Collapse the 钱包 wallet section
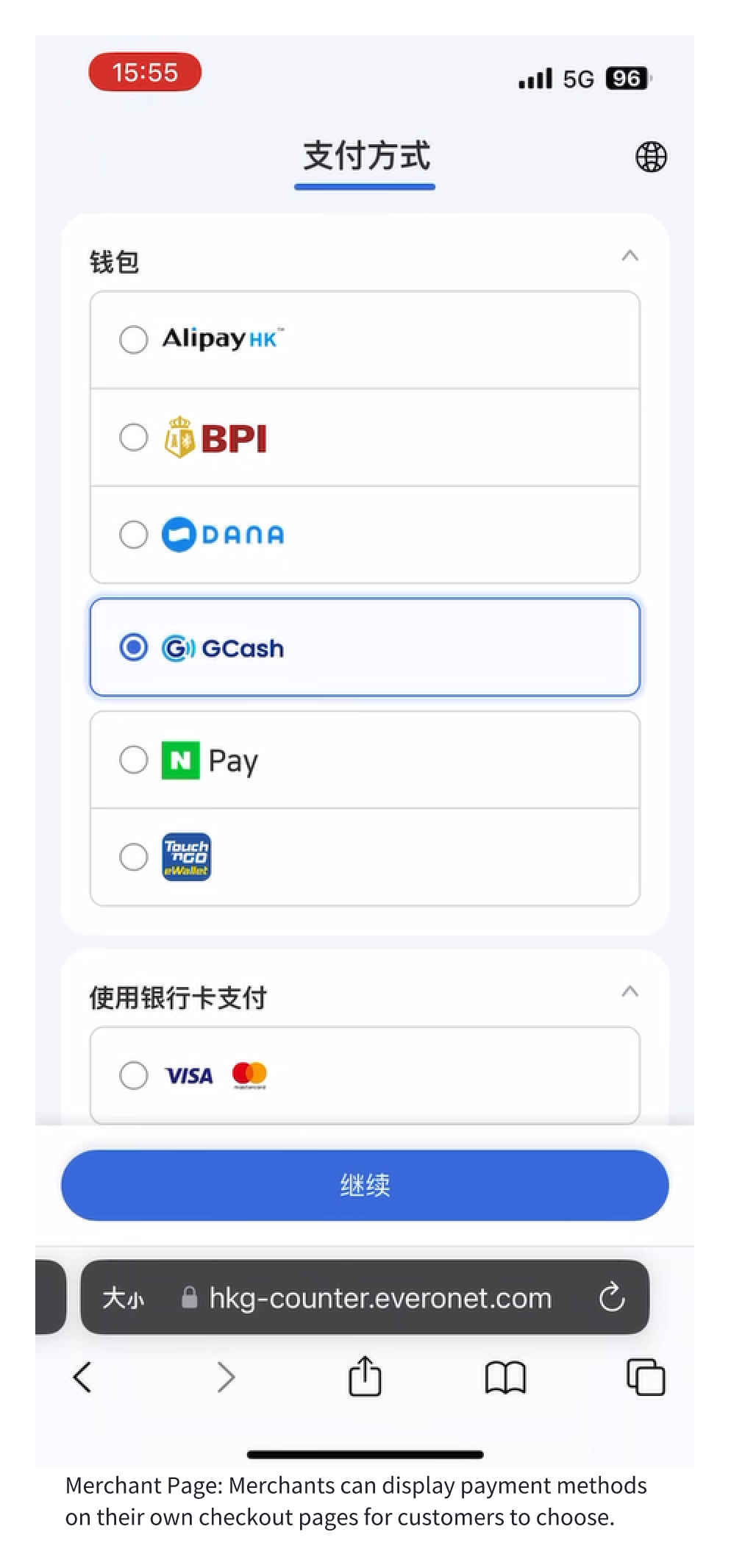Viewport: 731px width, 1568px height. (x=630, y=256)
